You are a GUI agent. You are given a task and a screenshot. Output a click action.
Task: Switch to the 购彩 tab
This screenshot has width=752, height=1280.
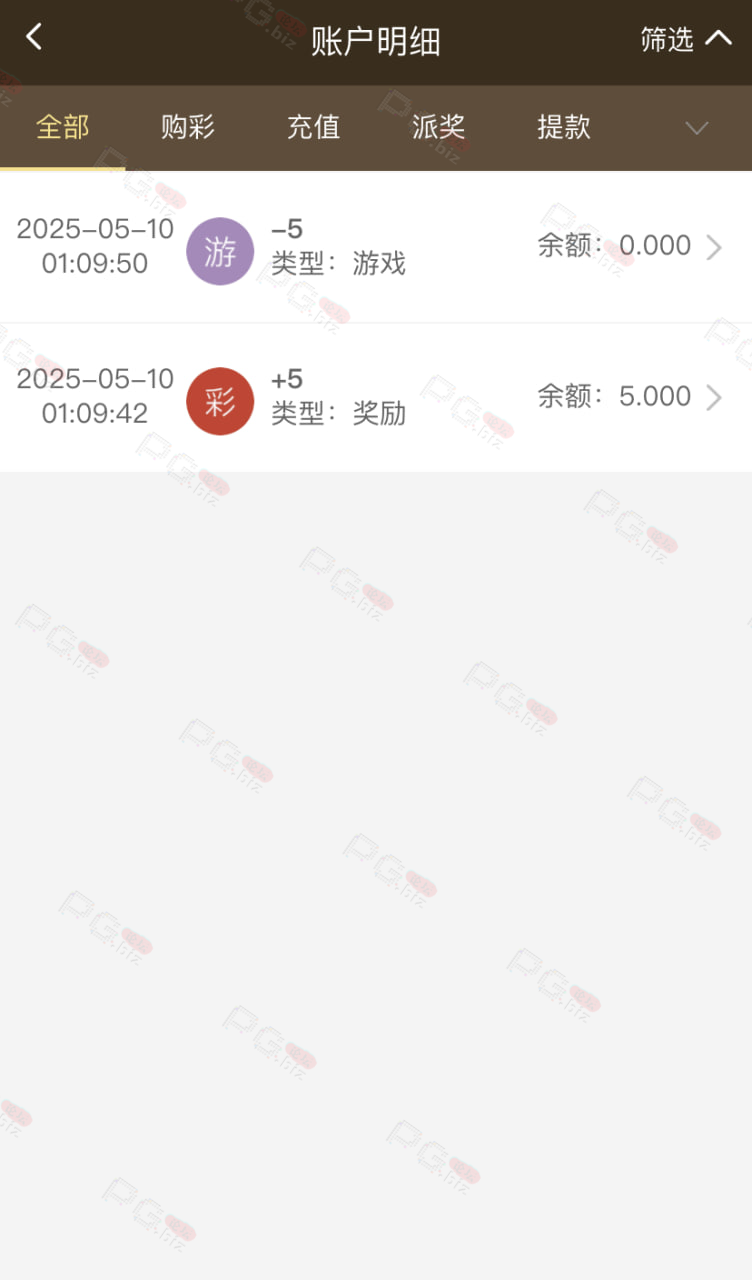[188, 127]
